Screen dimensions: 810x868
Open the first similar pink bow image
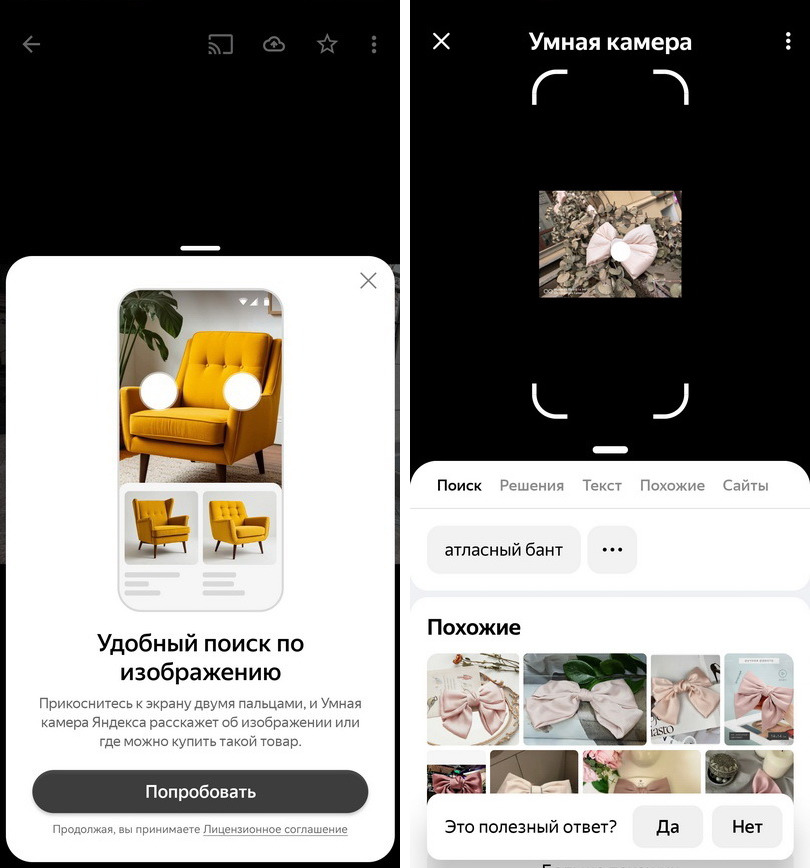click(473, 699)
